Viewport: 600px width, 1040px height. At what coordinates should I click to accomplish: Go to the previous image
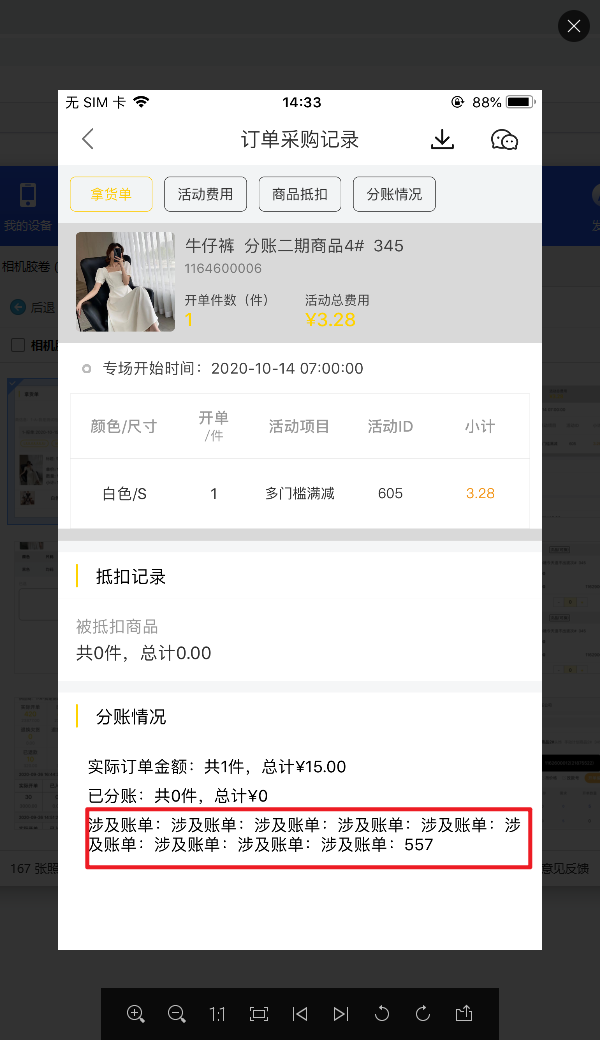click(x=300, y=1013)
